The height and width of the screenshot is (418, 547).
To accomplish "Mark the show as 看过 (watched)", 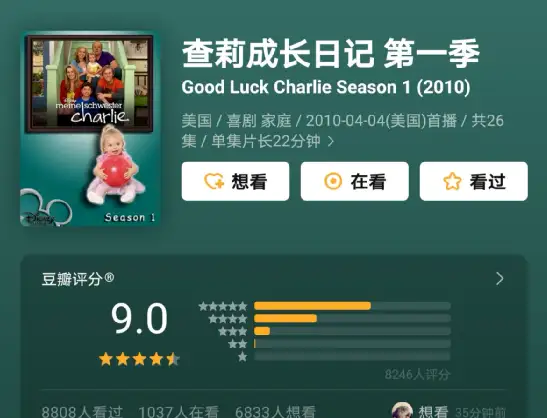I will [473, 181].
